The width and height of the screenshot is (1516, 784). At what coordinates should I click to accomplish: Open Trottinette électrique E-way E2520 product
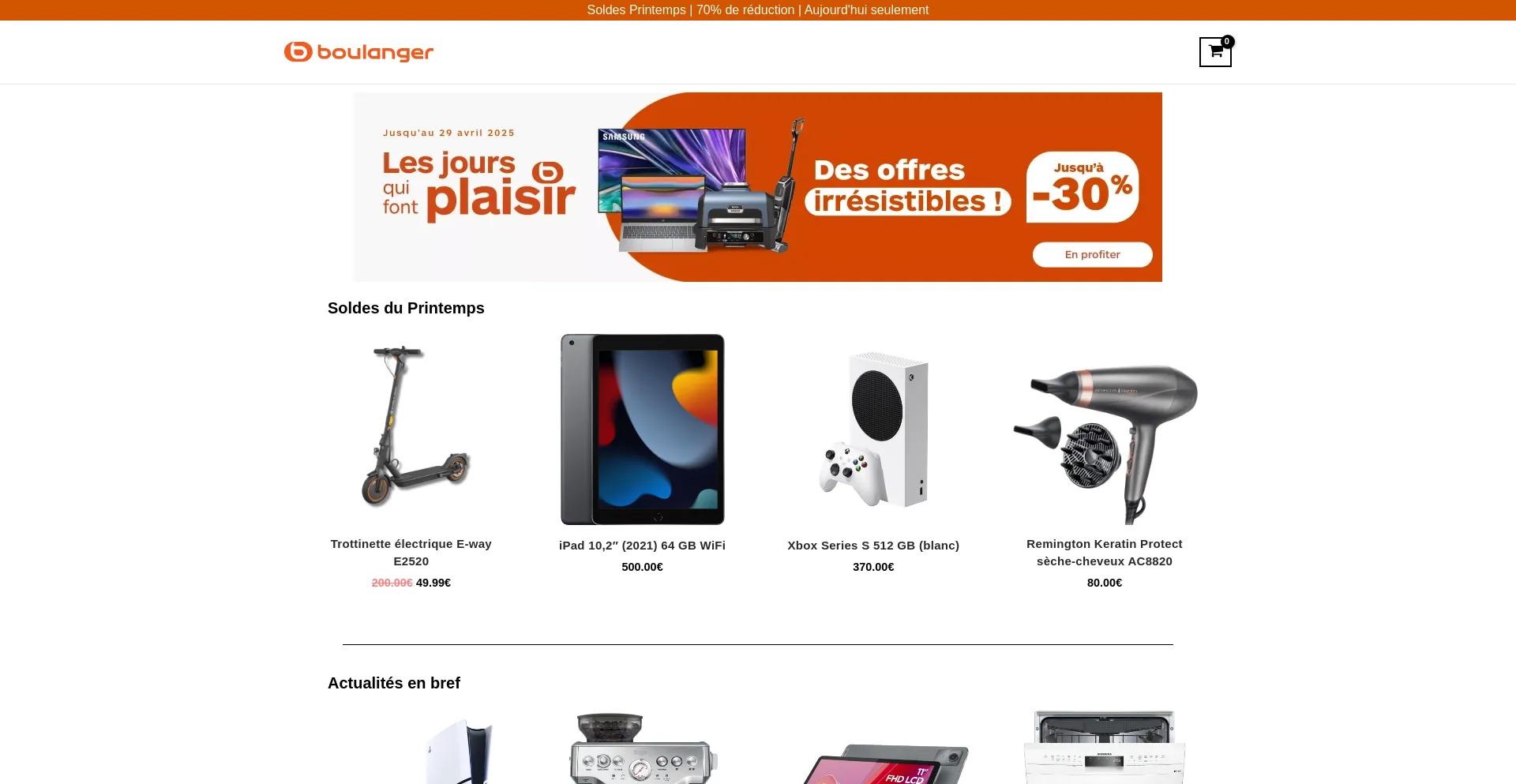tap(411, 552)
